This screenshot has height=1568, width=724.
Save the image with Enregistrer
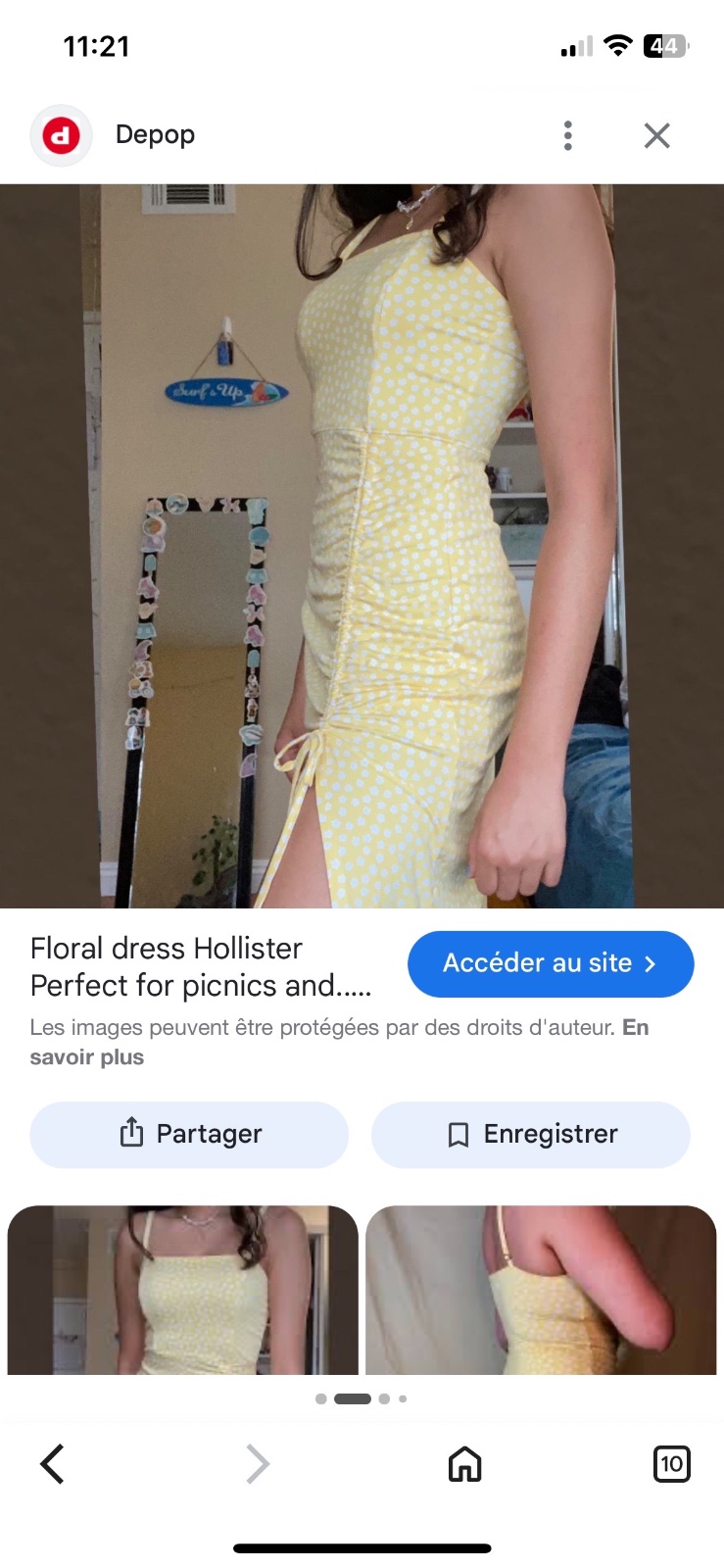(x=531, y=1134)
